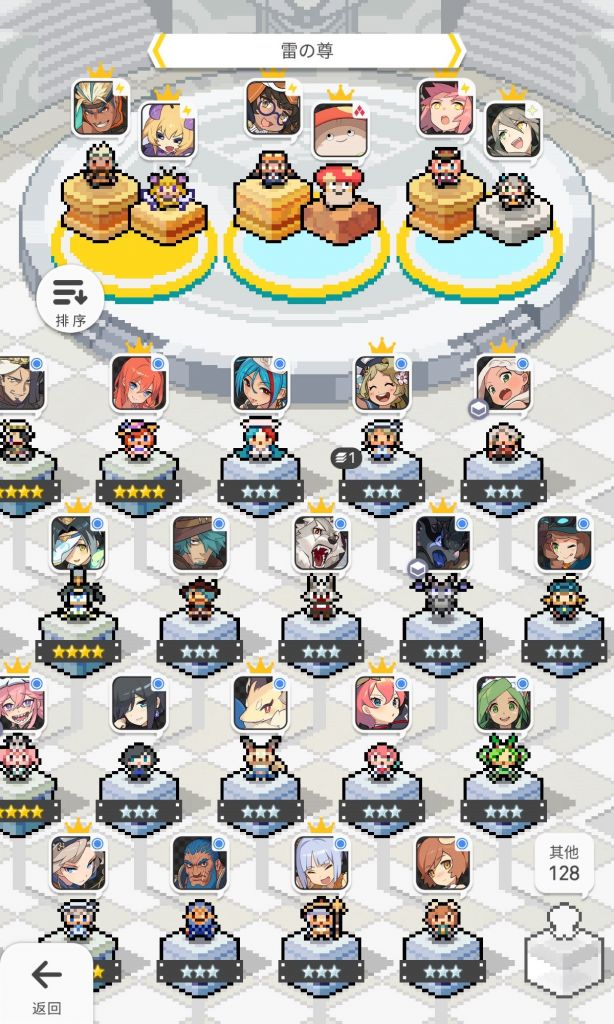This screenshot has height=1024, width=614.
Task: Open the laughing blonde girl with flower portrait
Action: point(381,383)
